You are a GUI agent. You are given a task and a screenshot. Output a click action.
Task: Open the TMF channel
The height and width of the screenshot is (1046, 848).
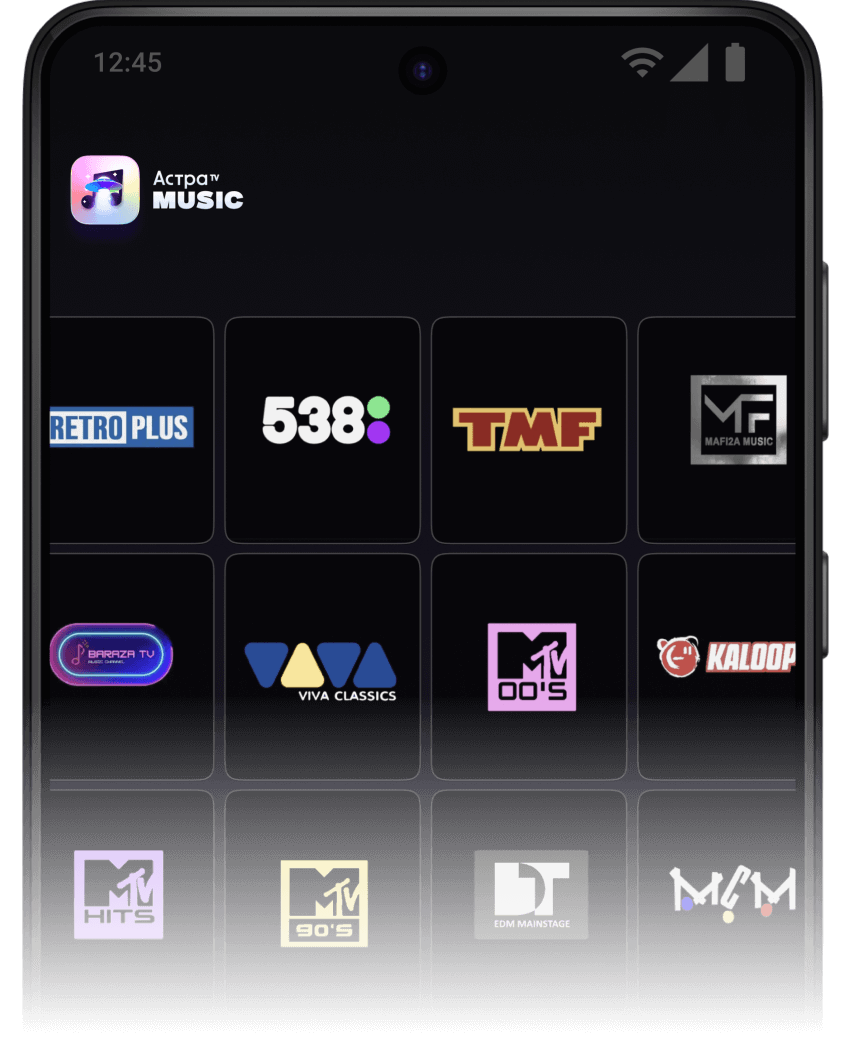click(529, 427)
